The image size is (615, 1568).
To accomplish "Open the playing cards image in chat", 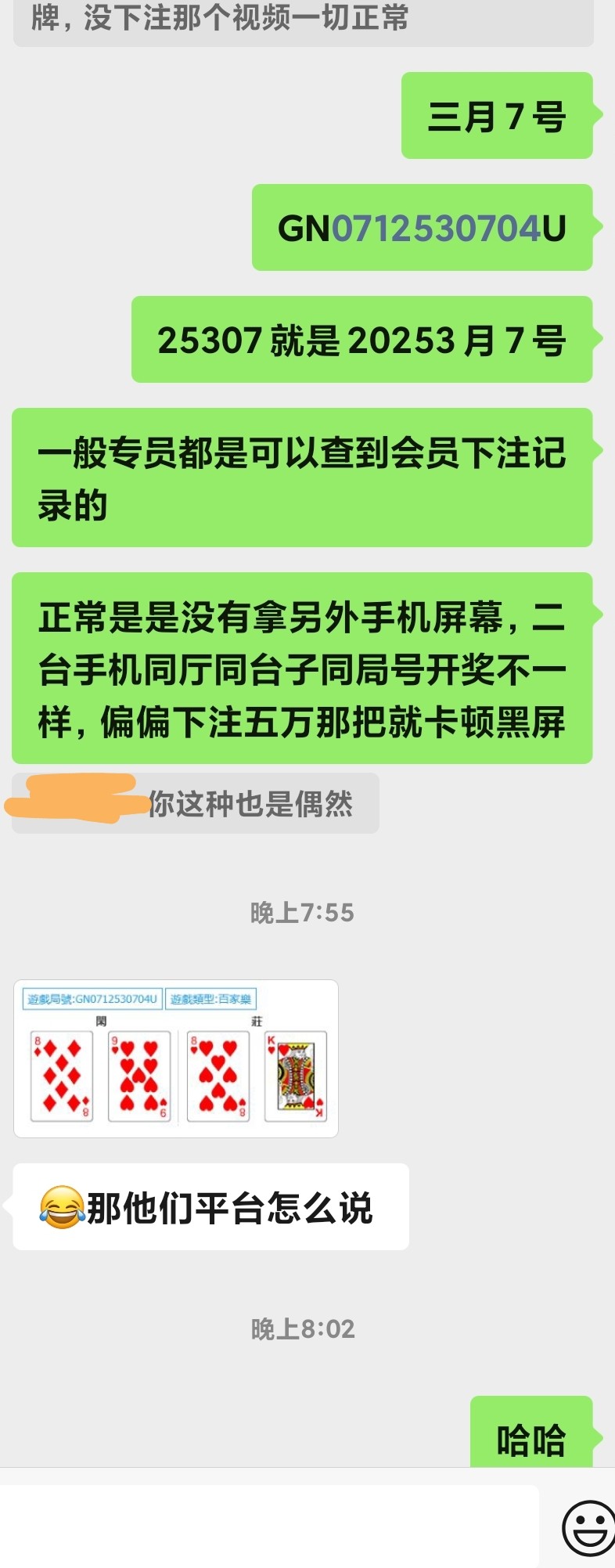I will (x=176, y=1058).
